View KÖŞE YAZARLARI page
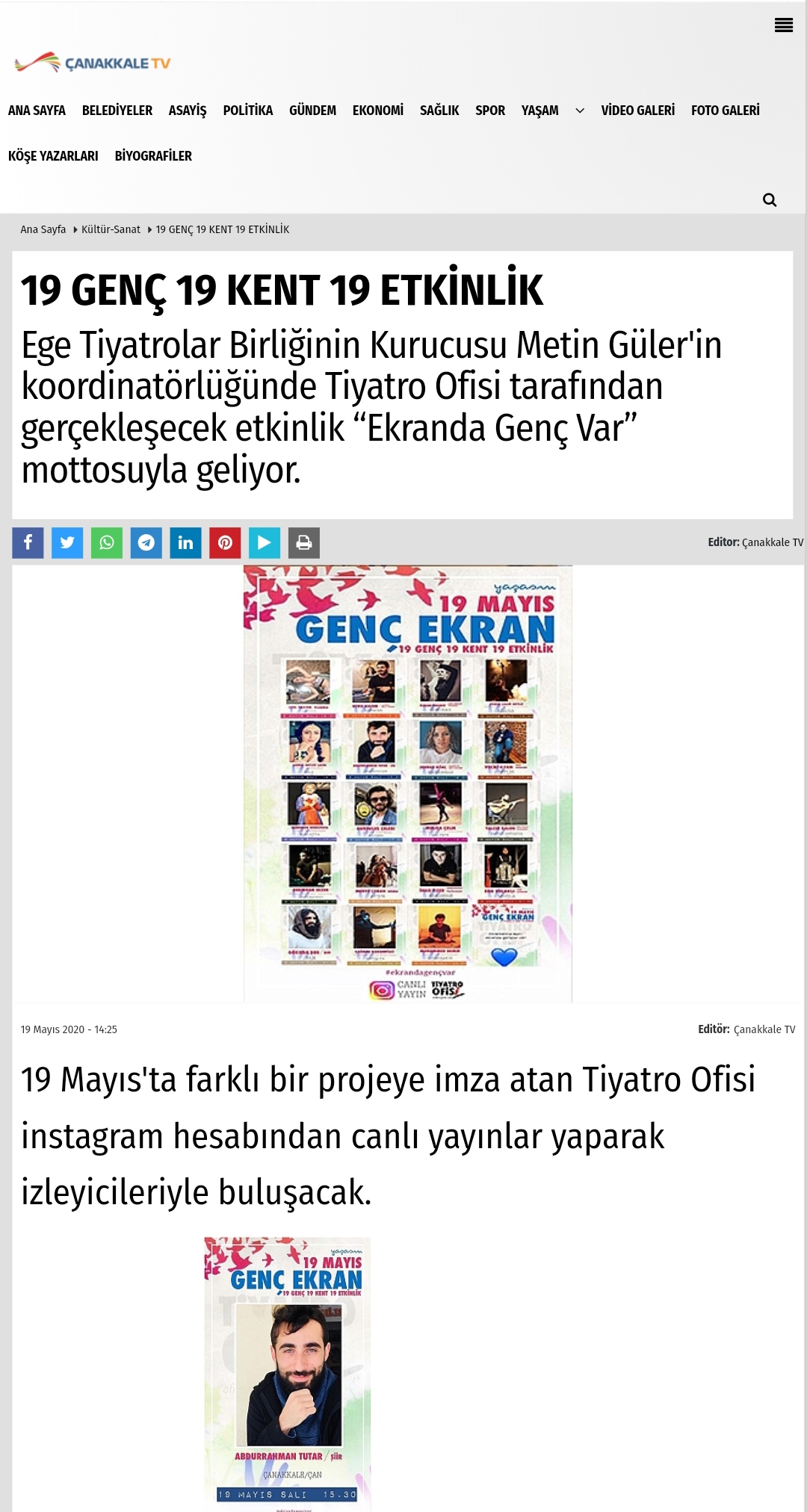Screen dimensions: 807x1512 pos(53,156)
